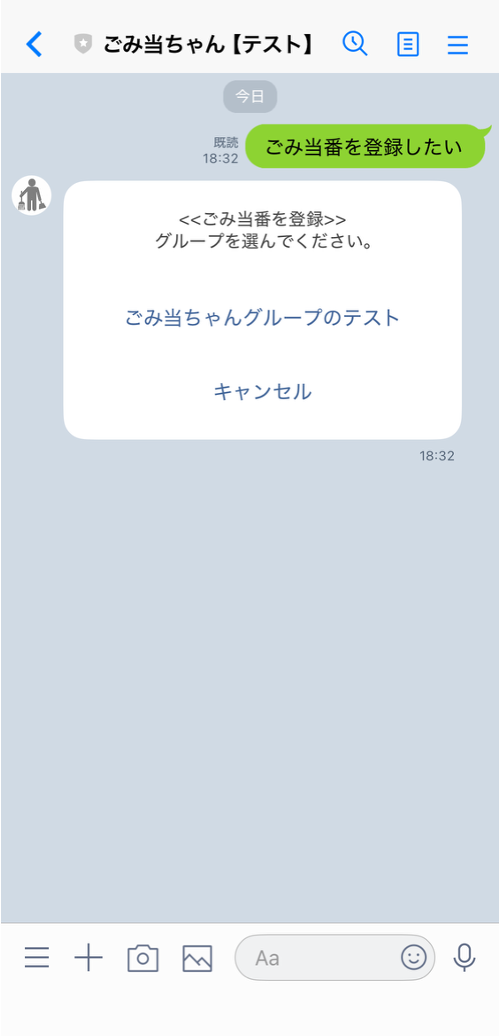Open the notes icon in the header
This screenshot has width=500, height=1036.
coord(408,45)
